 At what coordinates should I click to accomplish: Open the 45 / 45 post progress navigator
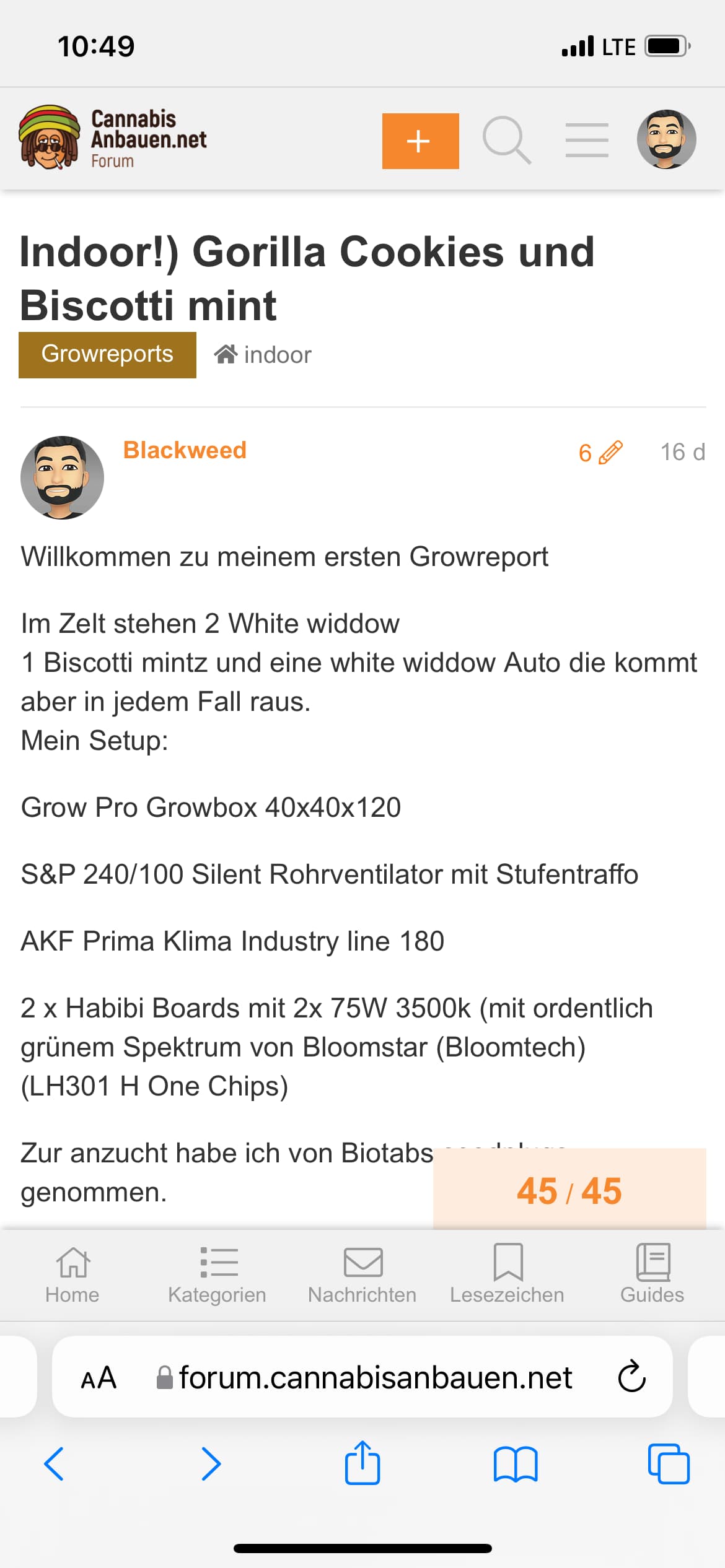[x=569, y=1190]
